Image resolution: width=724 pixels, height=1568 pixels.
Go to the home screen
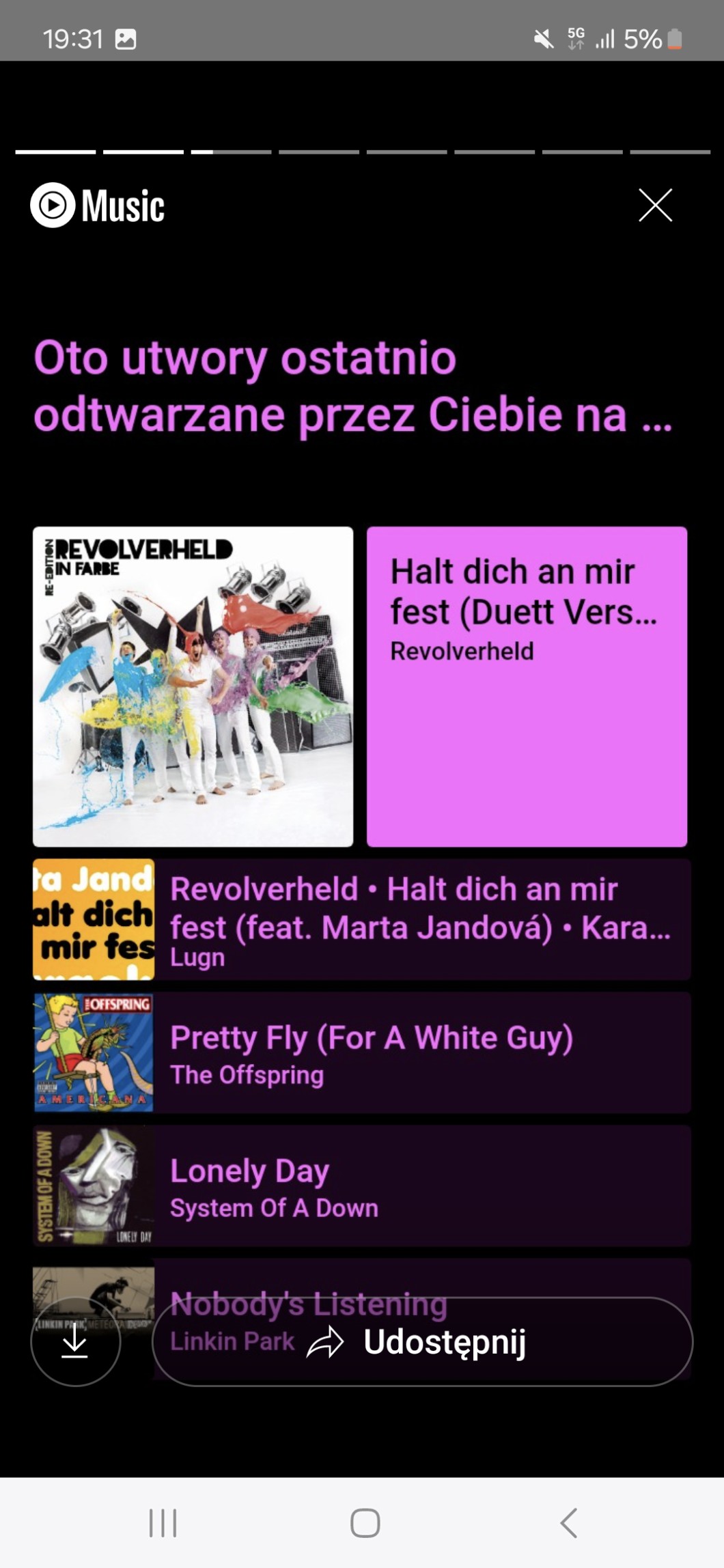(365, 1523)
